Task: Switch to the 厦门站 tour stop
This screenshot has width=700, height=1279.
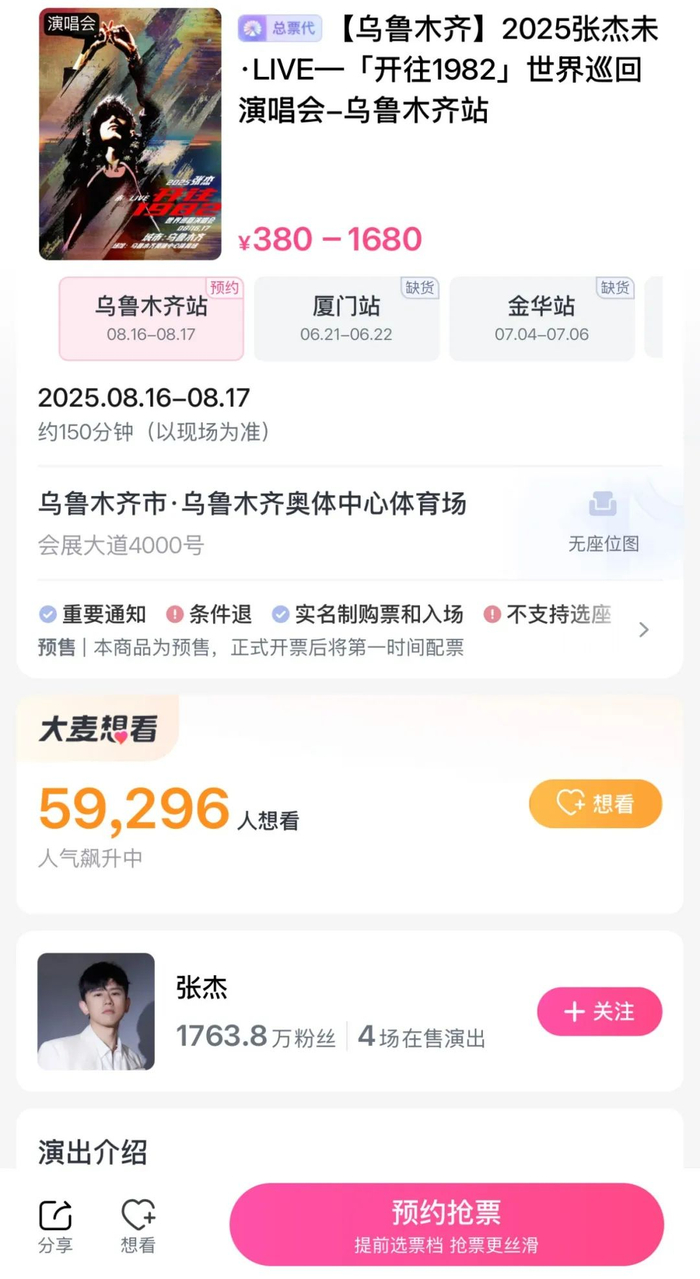Action: (346, 318)
